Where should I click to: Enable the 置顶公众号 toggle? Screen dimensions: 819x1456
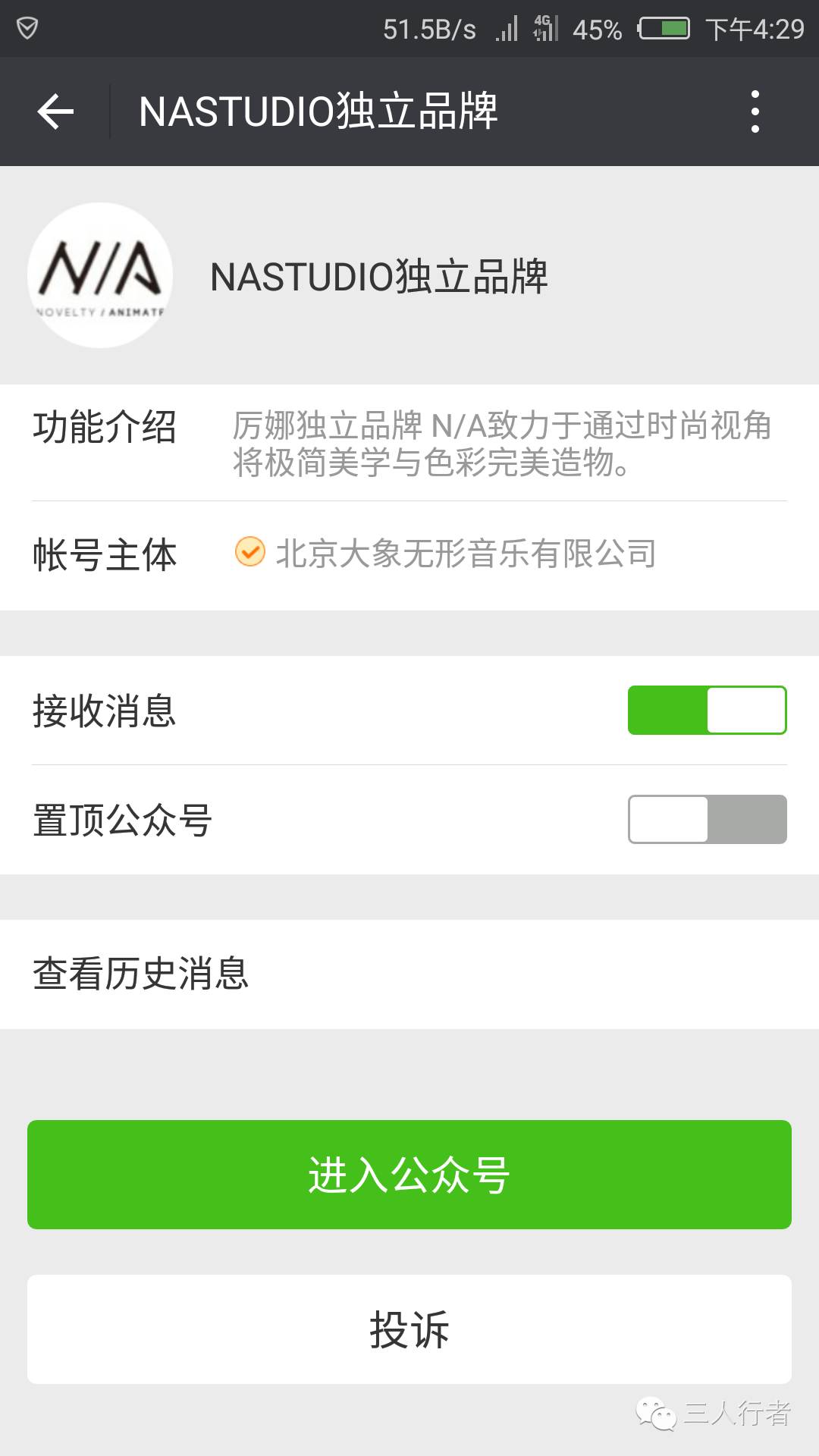[707, 819]
